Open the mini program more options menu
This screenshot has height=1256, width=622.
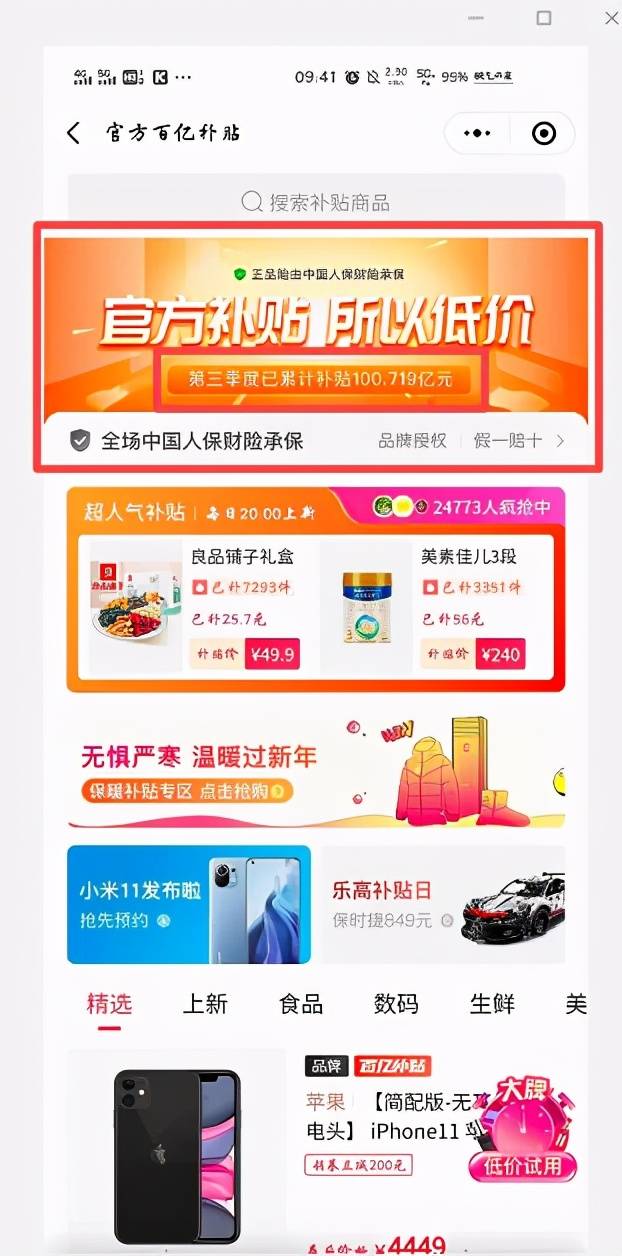477,133
